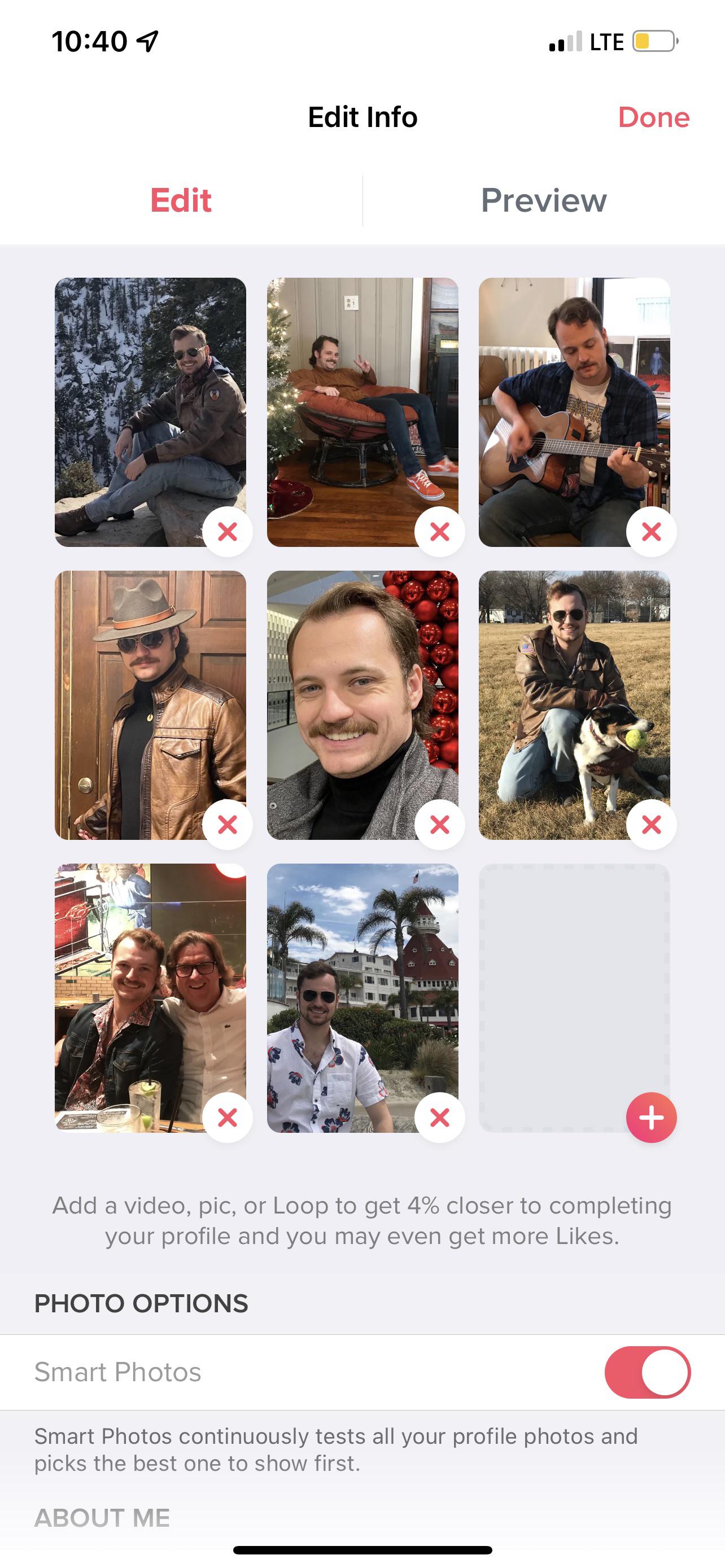Delete the palm tree hotel photo
This screenshot has width=725, height=1568.
click(x=439, y=1117)
